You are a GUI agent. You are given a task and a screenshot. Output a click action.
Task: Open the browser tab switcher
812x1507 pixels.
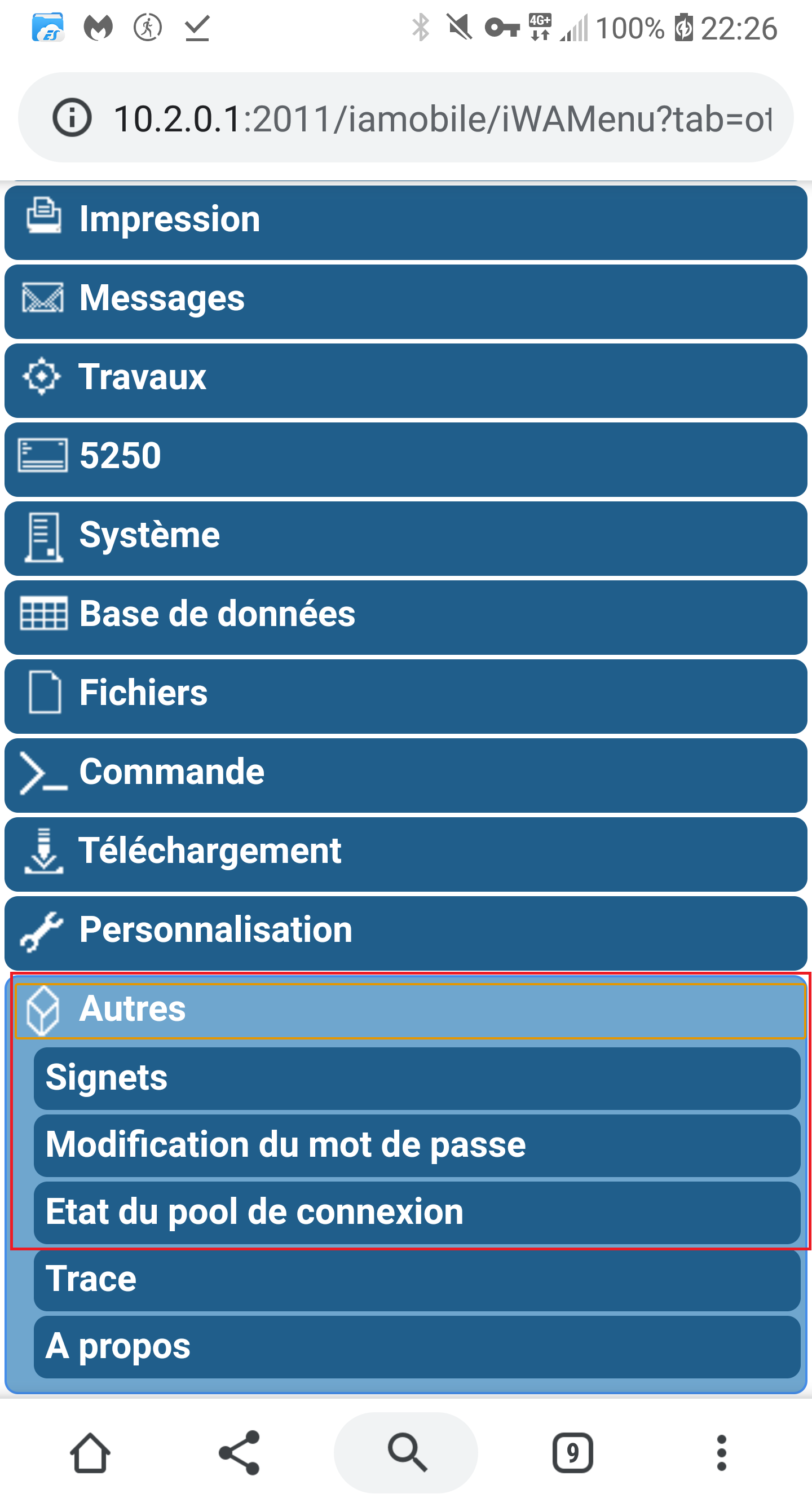(573, 1453)
